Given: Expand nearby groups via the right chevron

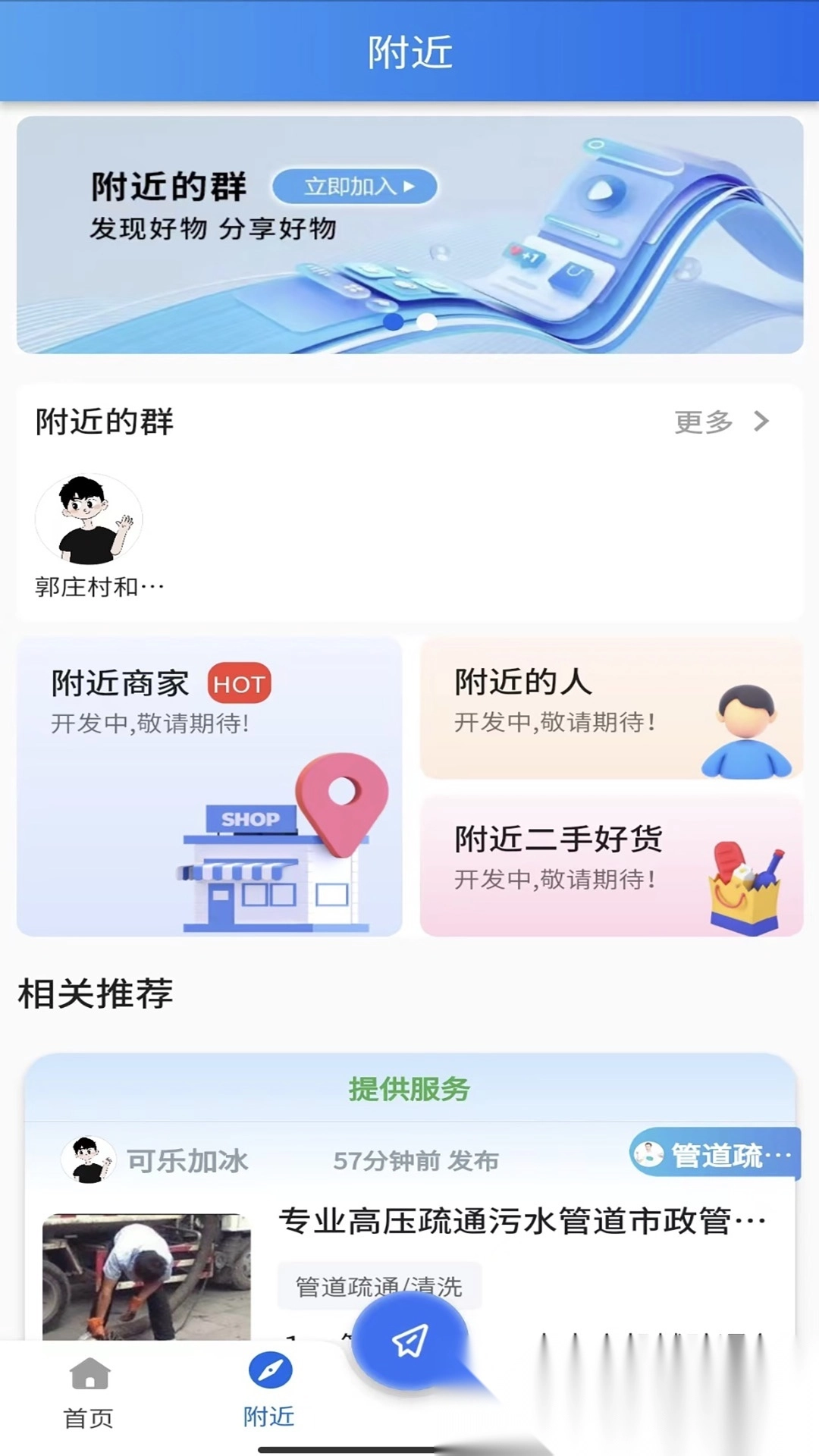Looking at the screenshot, I should tap(761, 422).
